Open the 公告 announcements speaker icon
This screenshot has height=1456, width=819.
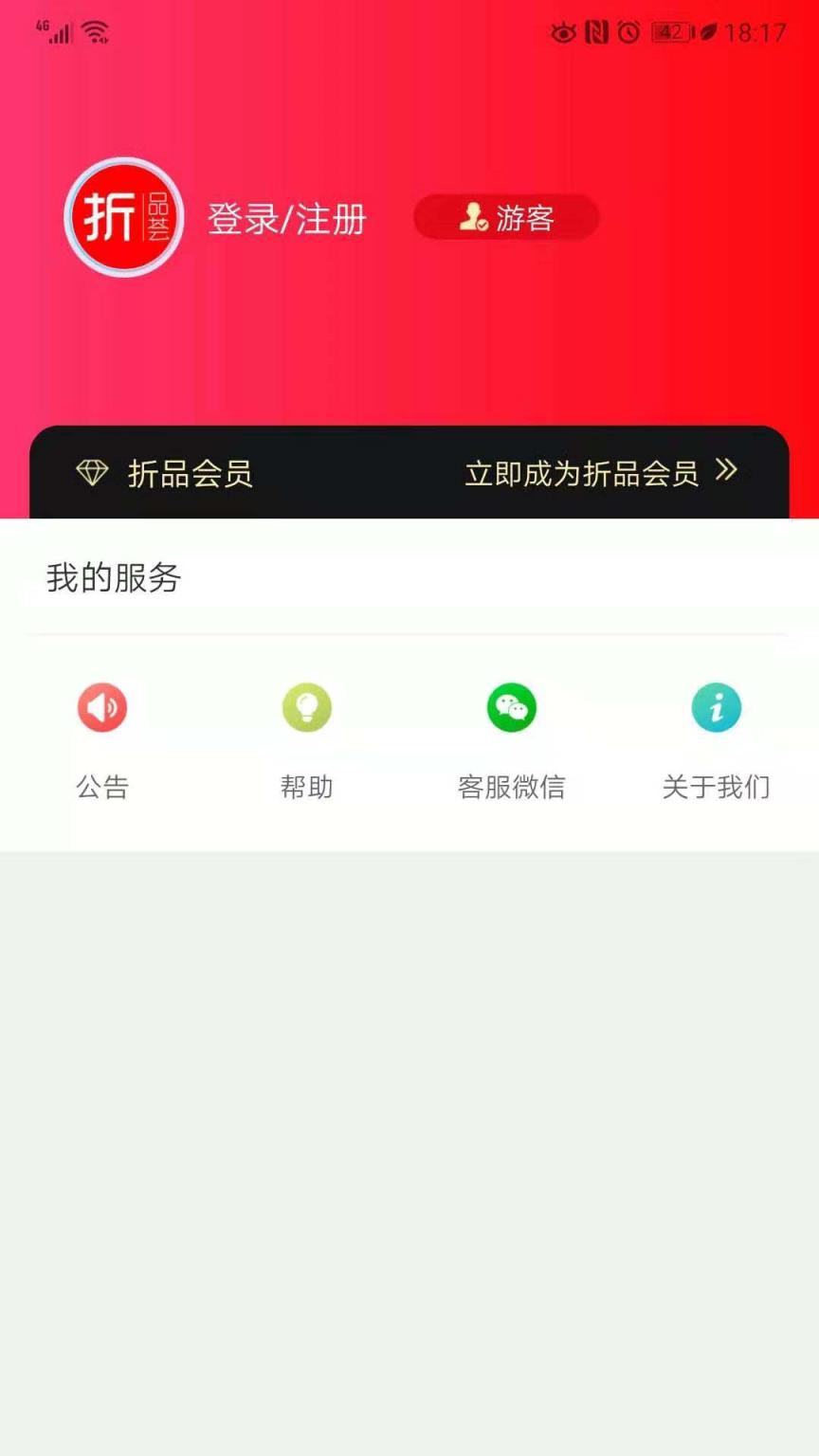(x=102, y=707)
